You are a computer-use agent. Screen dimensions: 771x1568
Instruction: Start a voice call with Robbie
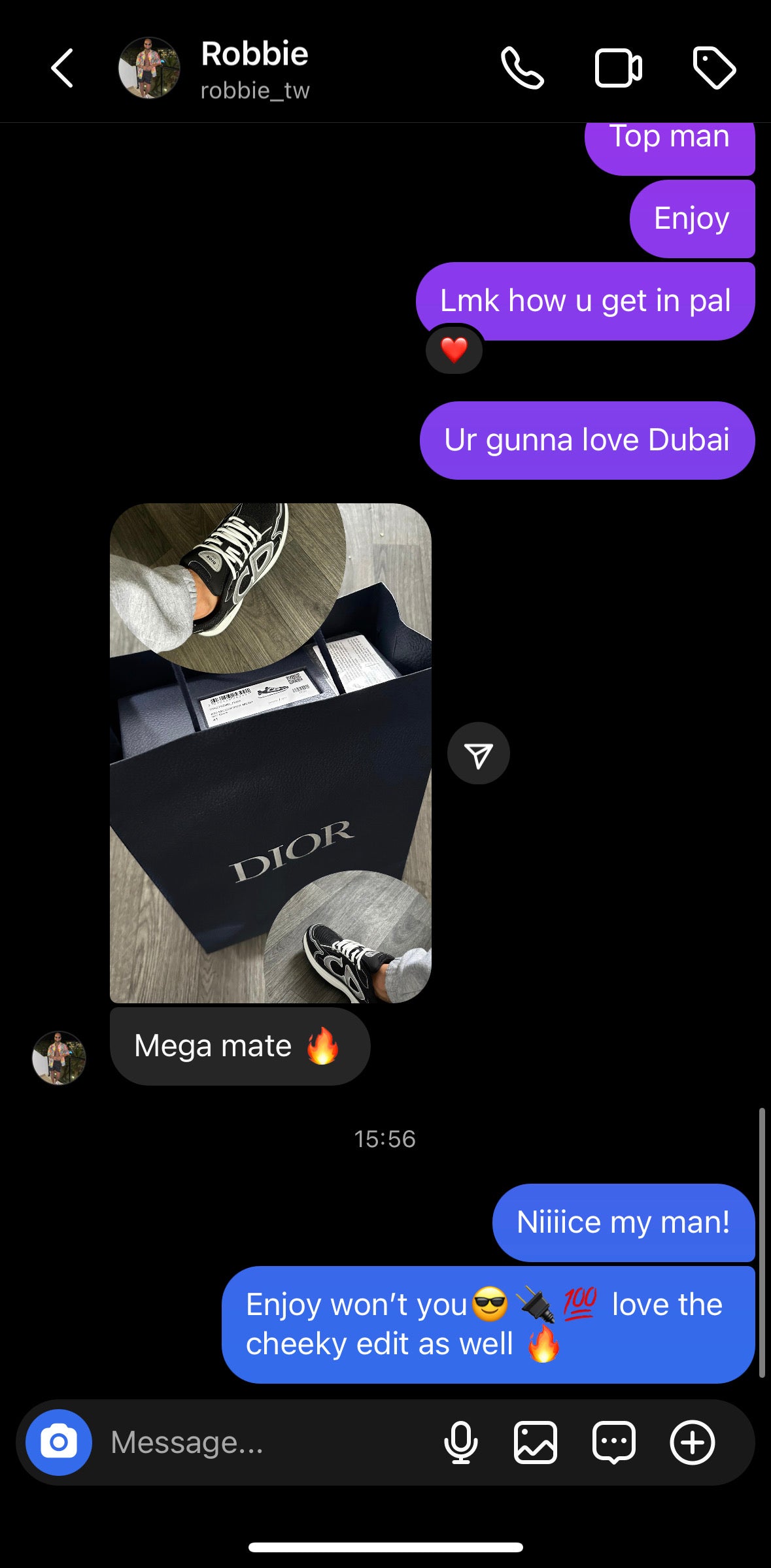(522, 68)
